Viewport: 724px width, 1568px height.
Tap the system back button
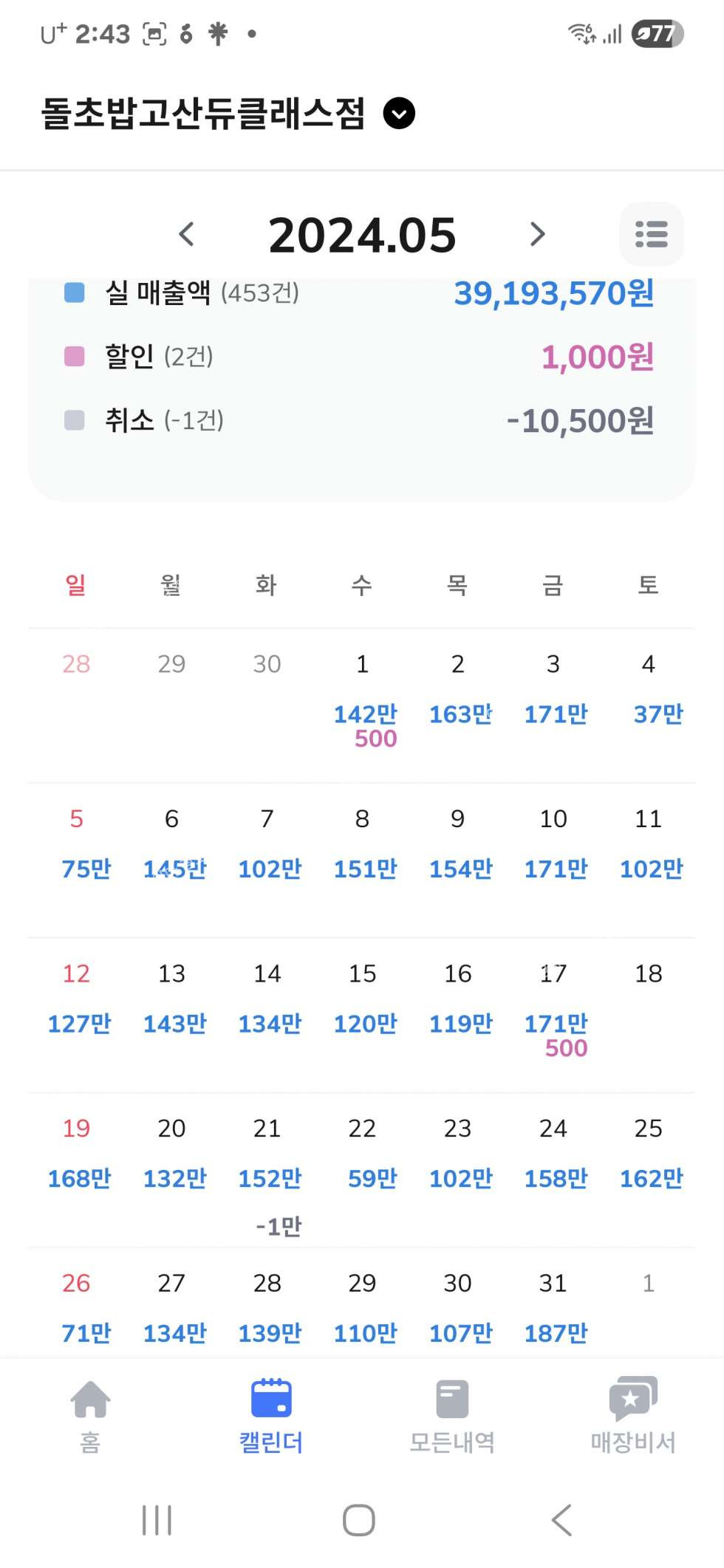pyautogui.click(x=561, y=1520)
